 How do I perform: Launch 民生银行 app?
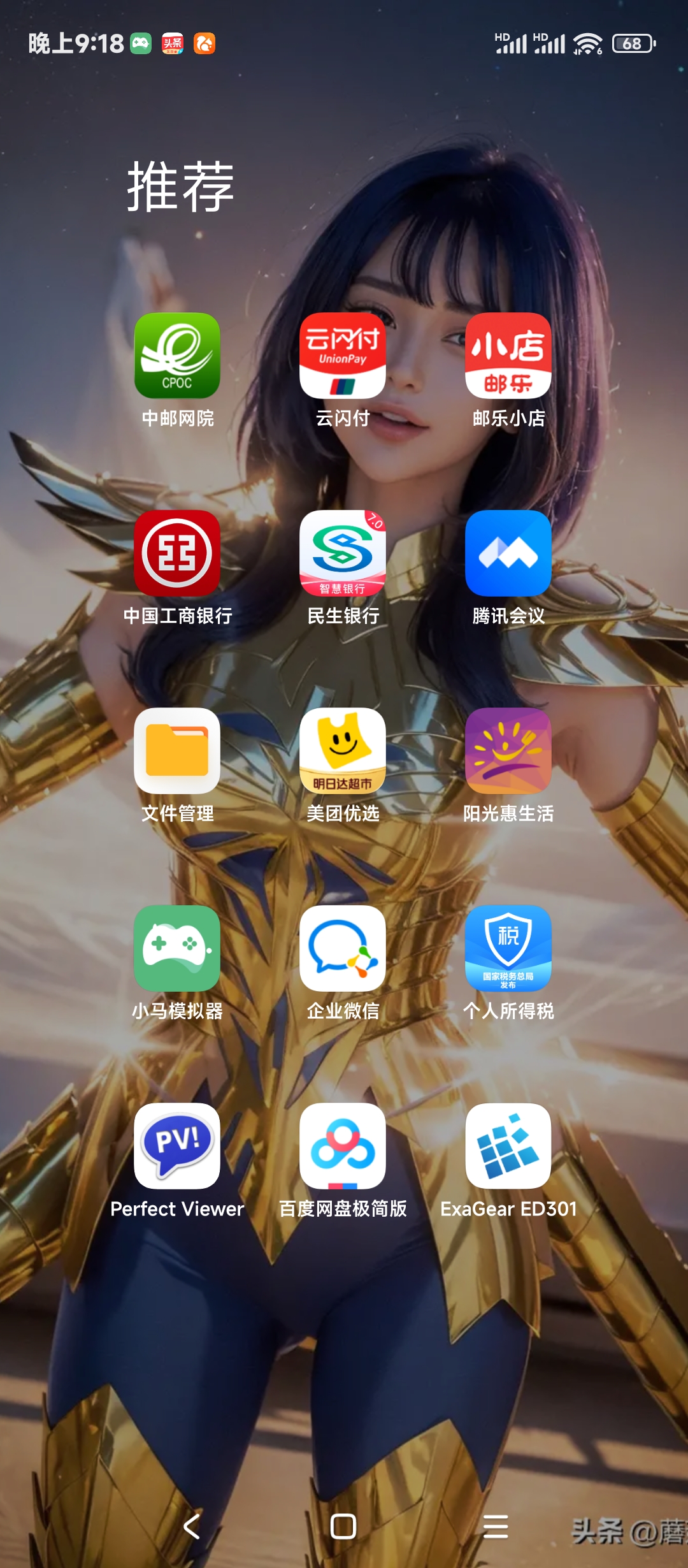pos(343,553)
